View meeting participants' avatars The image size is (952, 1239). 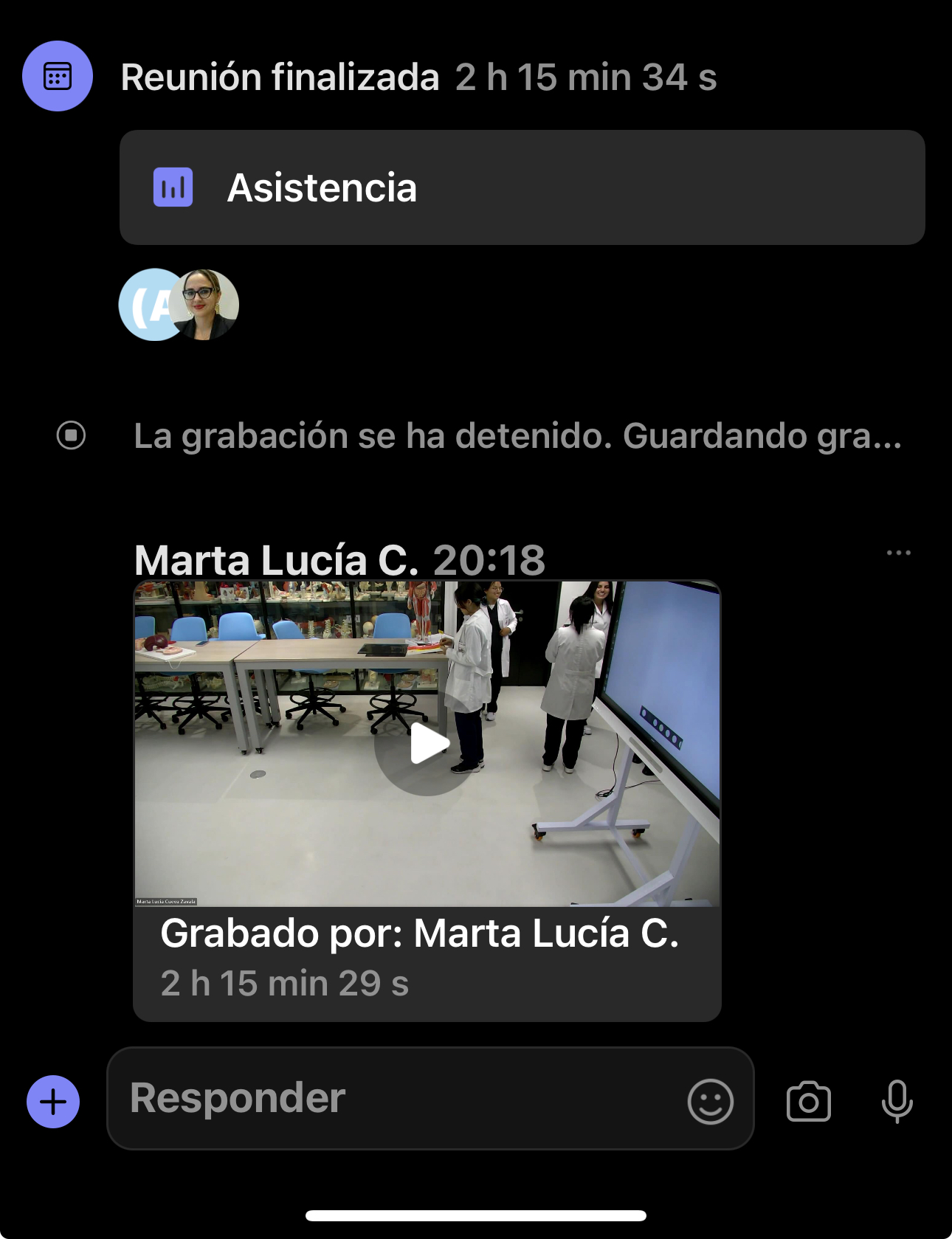click(x=179, y=305)
